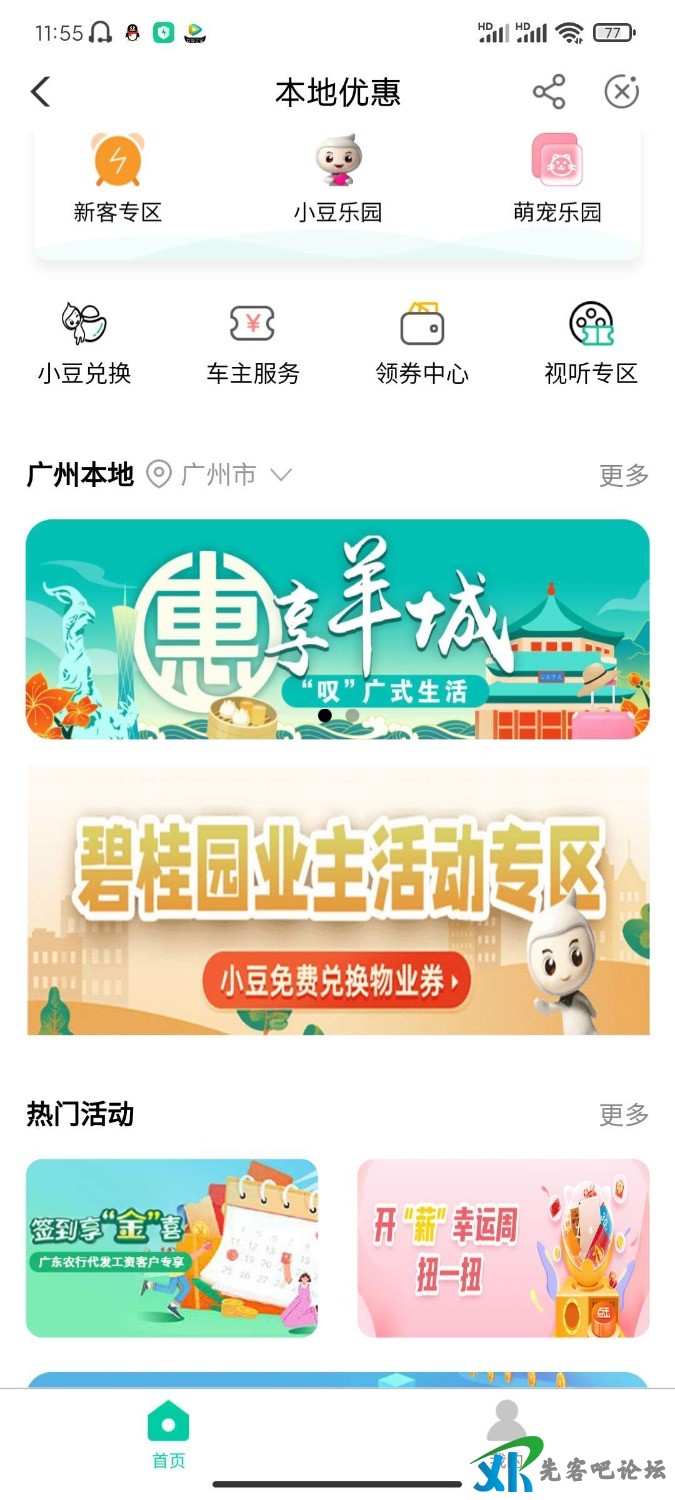The image size is (675, 1500).
Task: Open 车主服务
Action: 253,344
